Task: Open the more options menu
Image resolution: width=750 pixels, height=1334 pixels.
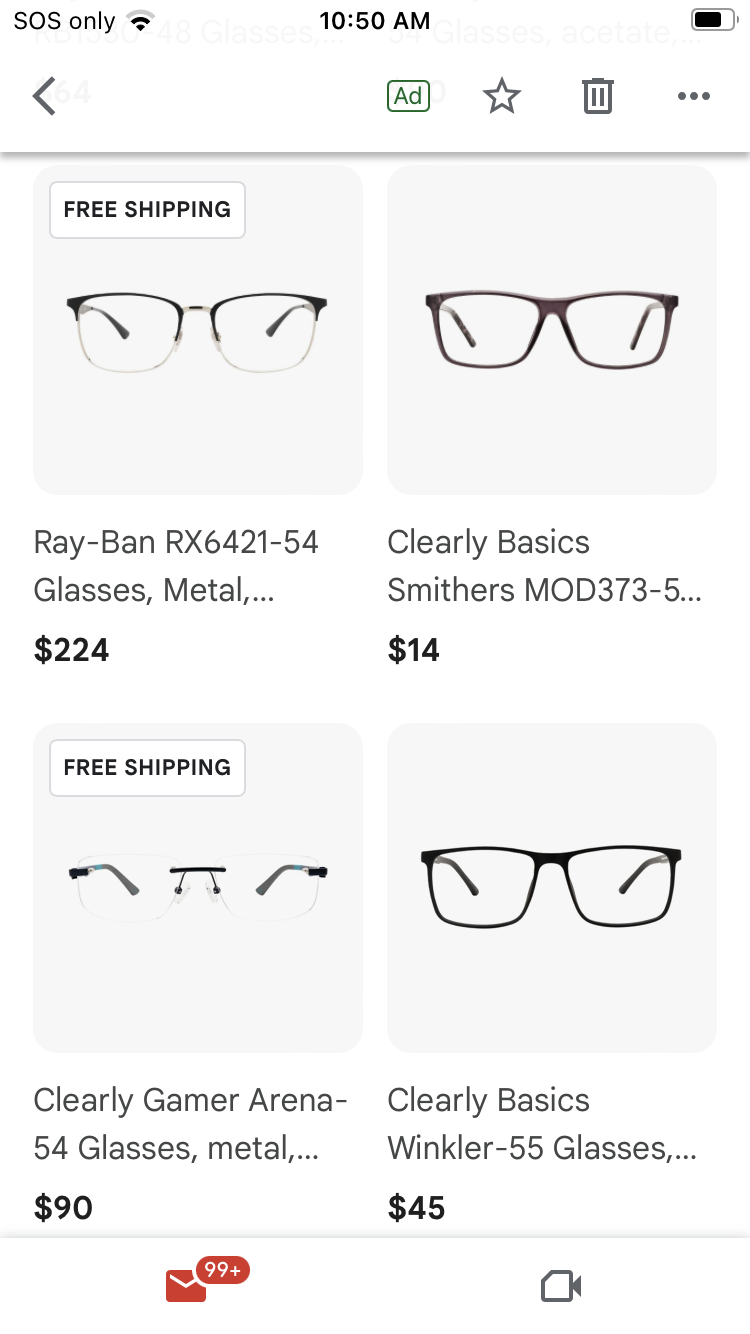Action: coord(693,97)
